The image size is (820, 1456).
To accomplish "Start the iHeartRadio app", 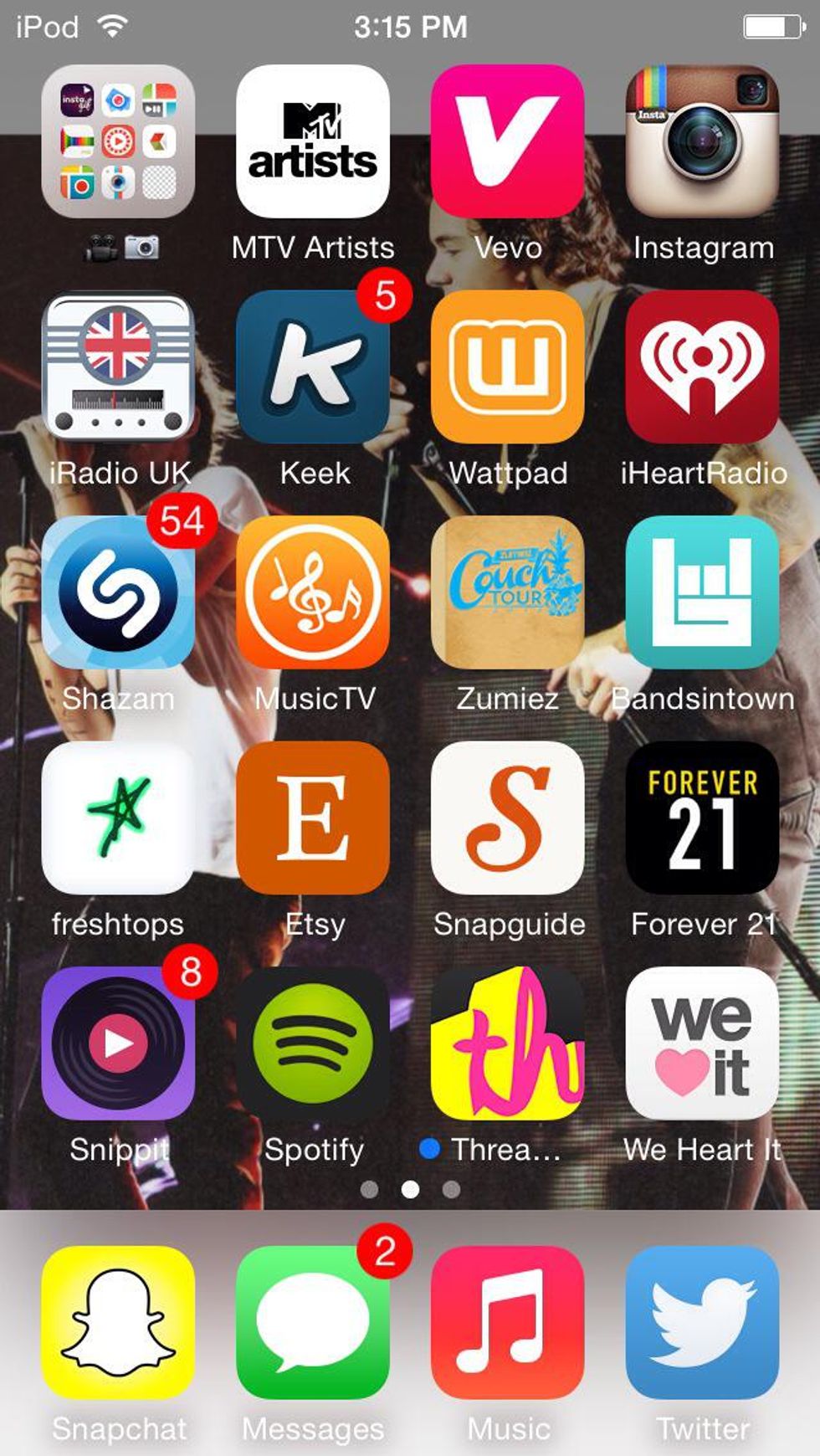I will [702, 367].
